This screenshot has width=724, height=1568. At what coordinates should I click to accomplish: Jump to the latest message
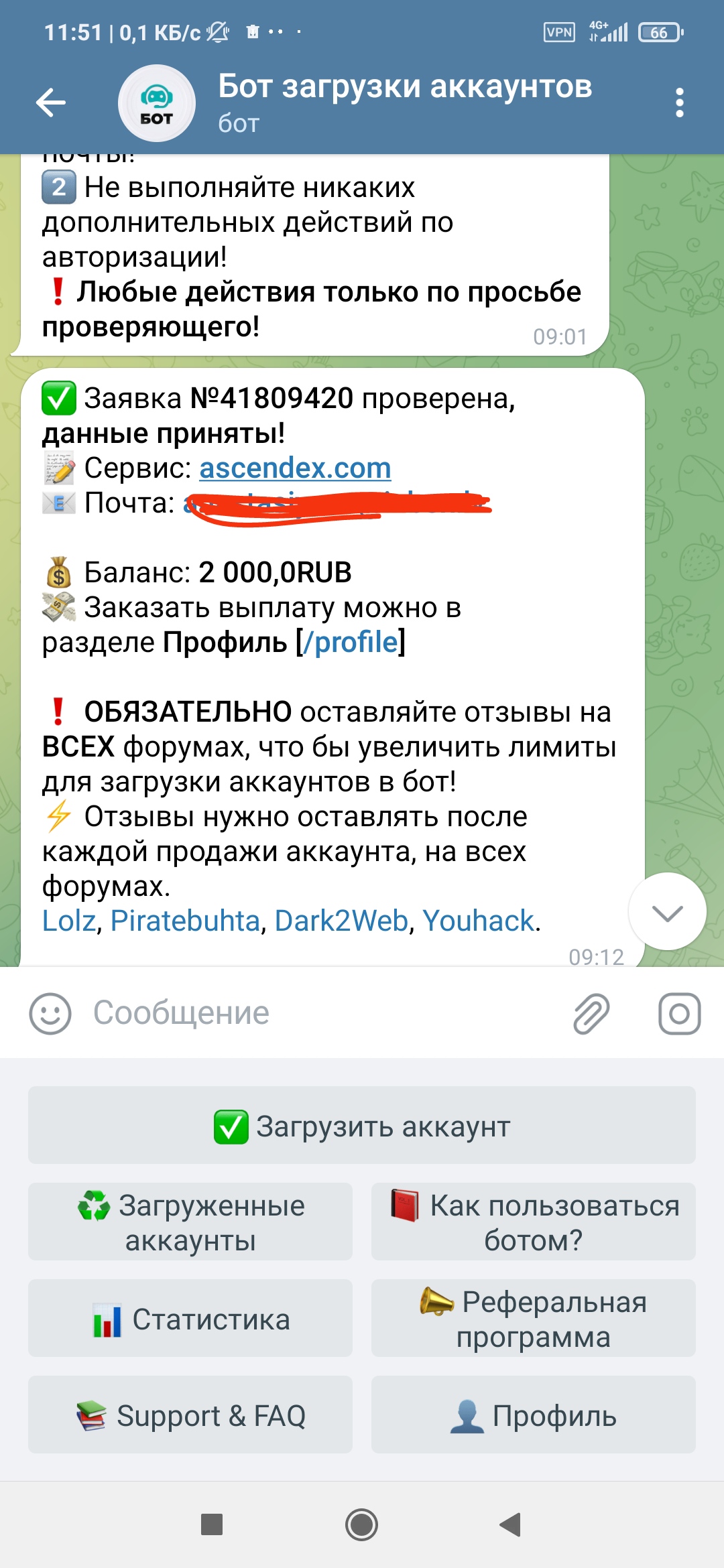pyautogui.click(x=666, y=911)
